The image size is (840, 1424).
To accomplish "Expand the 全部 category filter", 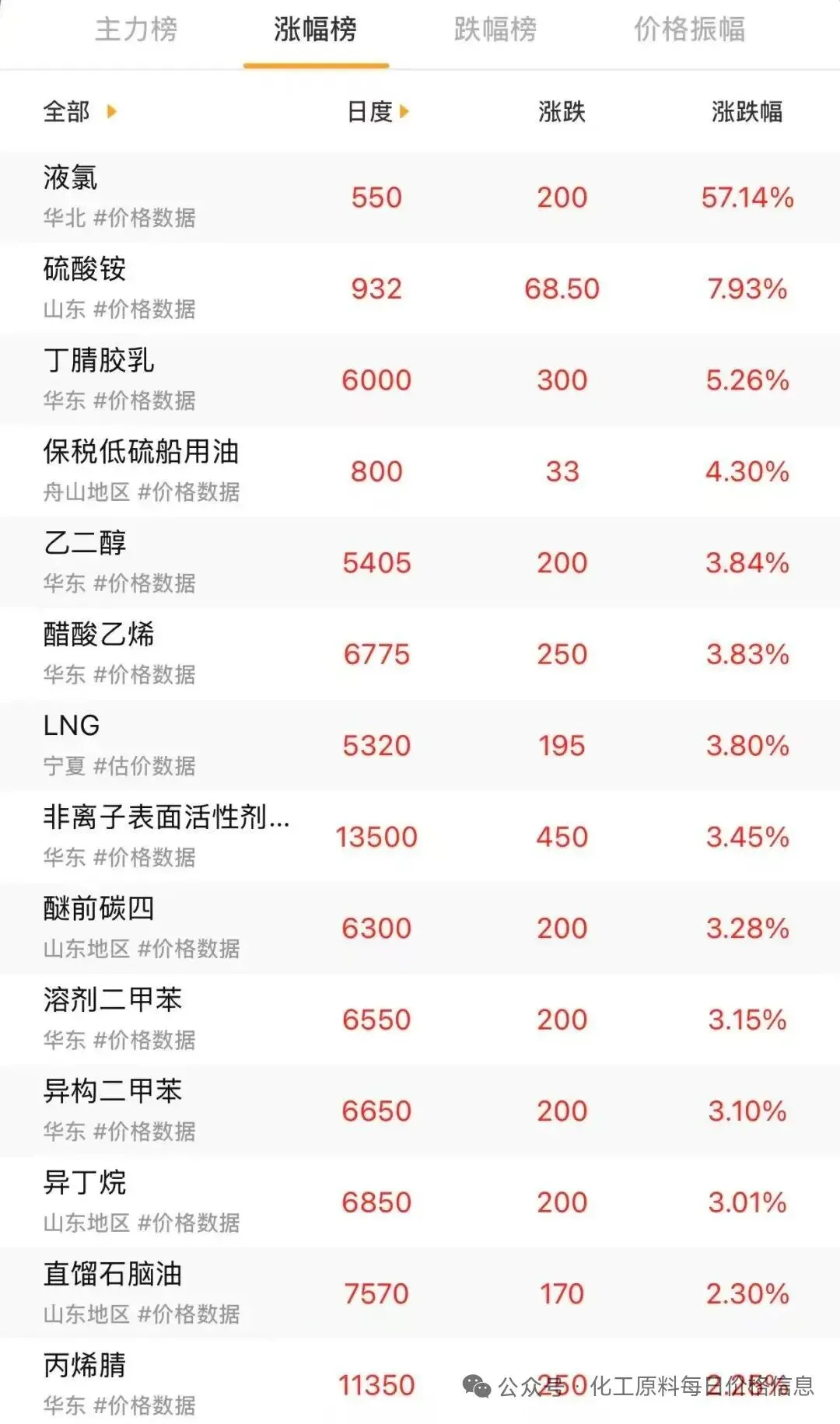I will [x=79, y=111].
